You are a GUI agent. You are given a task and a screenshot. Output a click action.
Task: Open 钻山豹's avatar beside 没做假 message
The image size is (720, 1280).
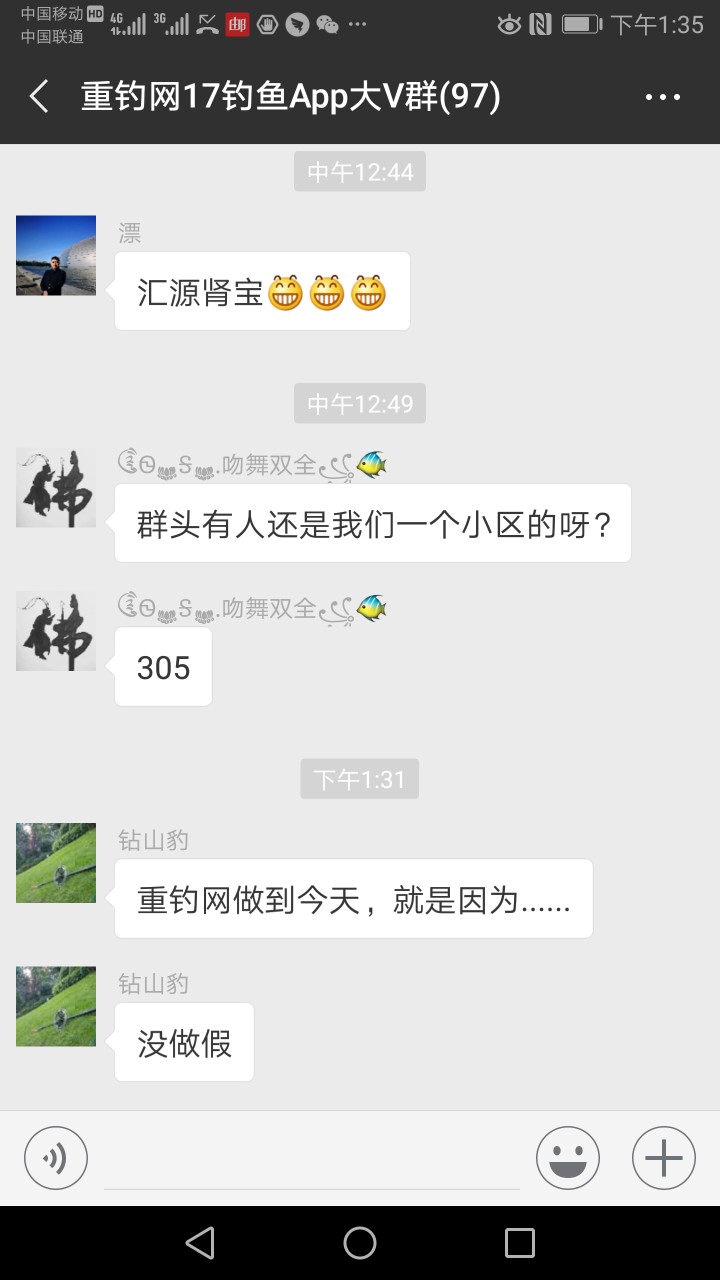[x=56, y=1006]
